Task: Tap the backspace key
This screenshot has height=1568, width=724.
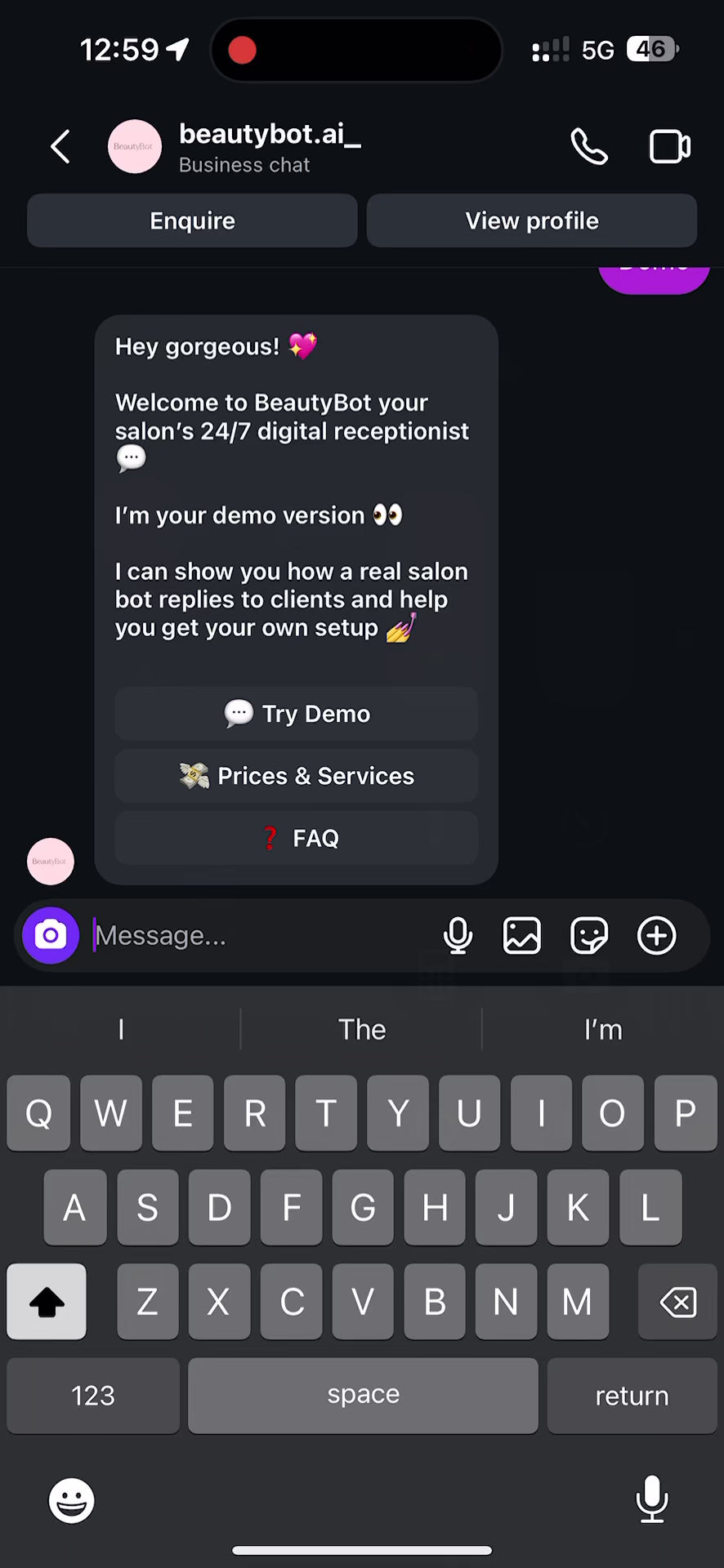Action: 677,1302
